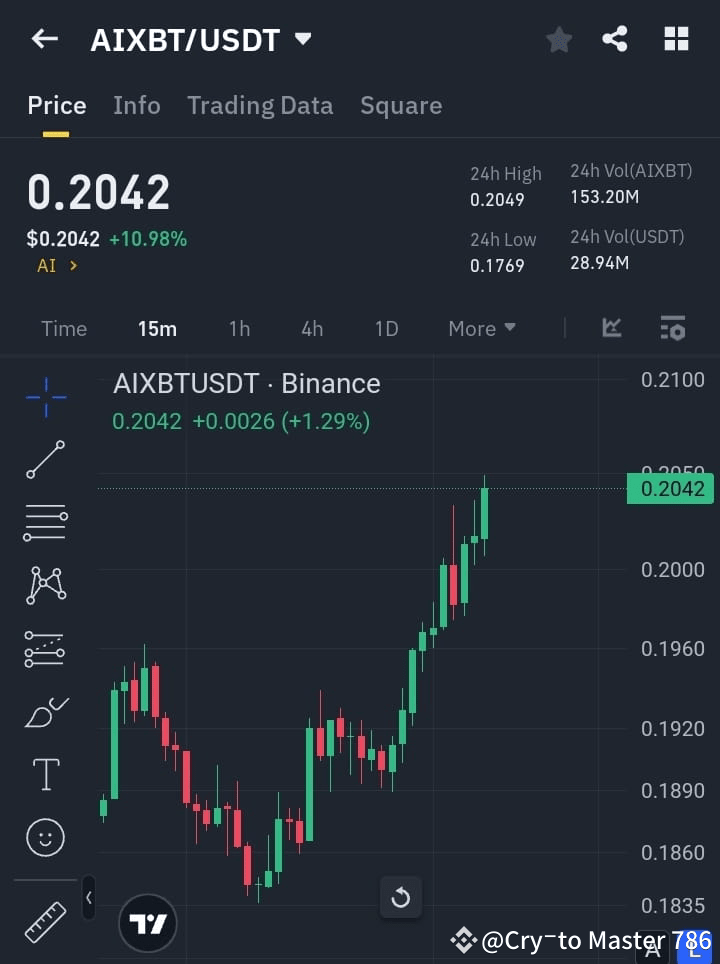
Task: Select the brush drawing tool
Action: pos(44,711)
